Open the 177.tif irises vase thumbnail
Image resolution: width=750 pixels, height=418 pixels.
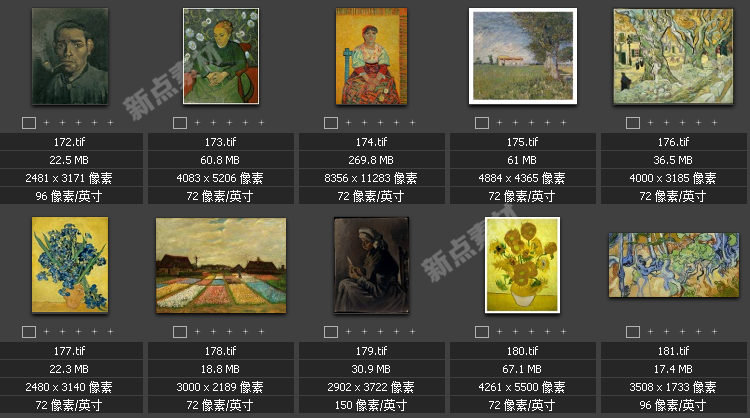[x=70, y=265]
